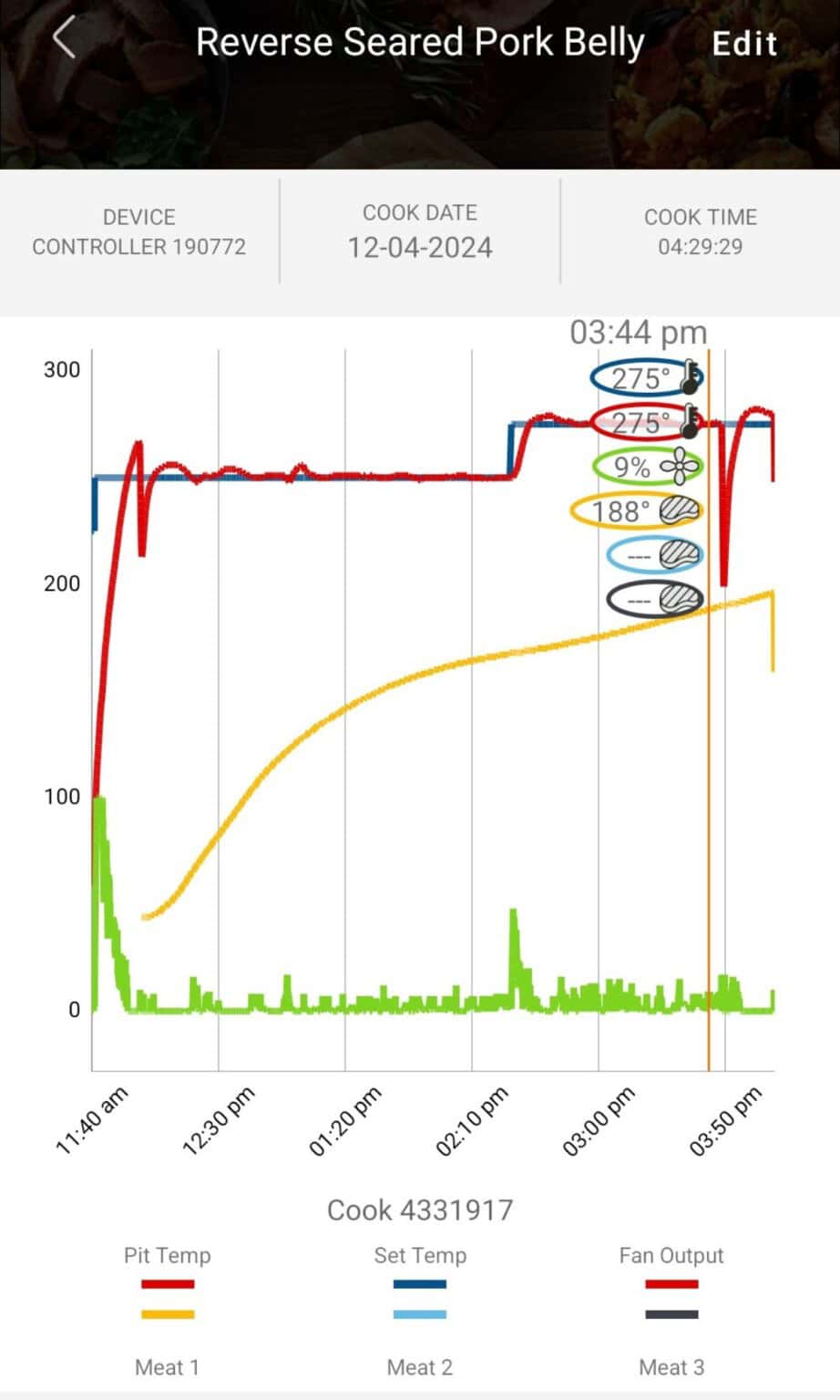Go back using the top-left arrow
The height and width of the screenshot is (1400, 840).
tap(64, 40)
